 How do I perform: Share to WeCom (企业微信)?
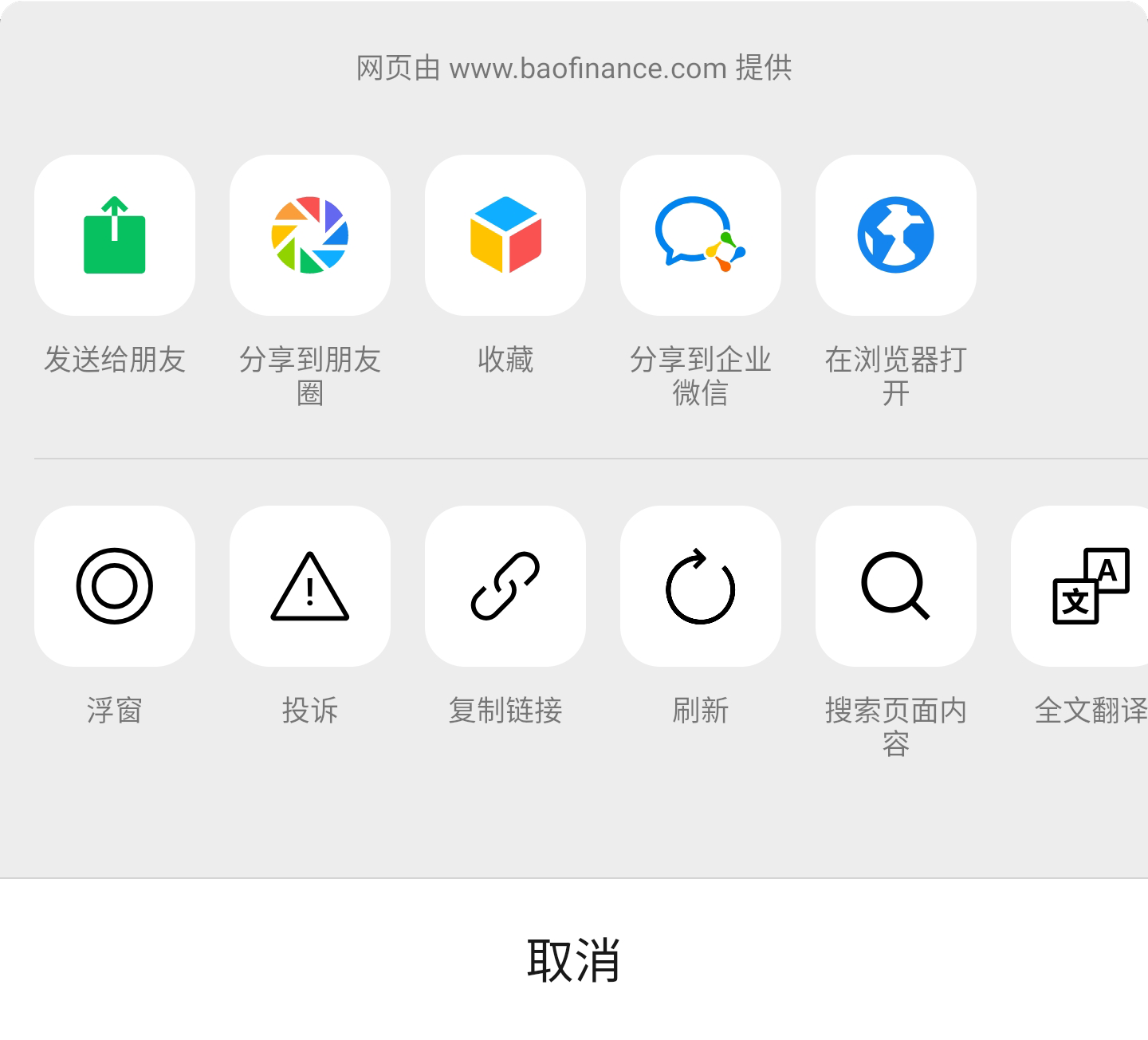point(701,235)
